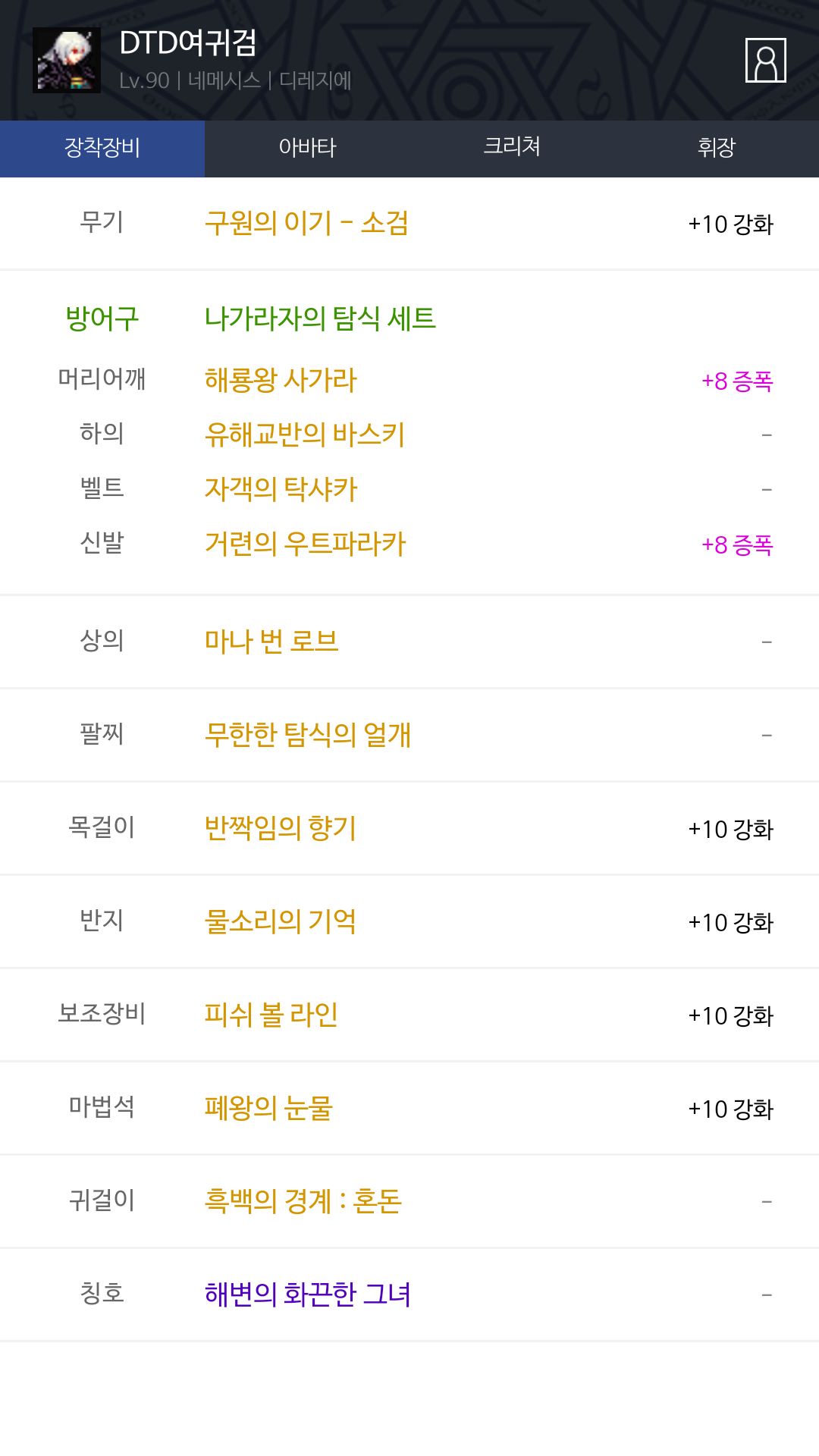Switch to the 아바타 tab
Image resolution: width=819 pixels, height=1456 pixels.
[x=307, y=148]
